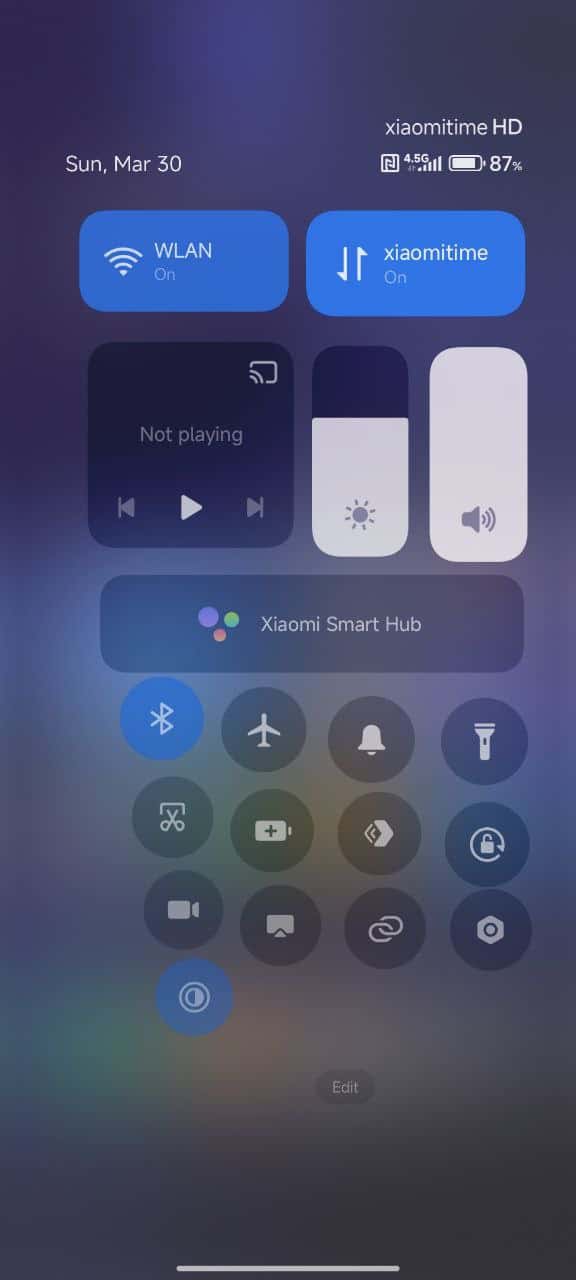This screenshot has width=576, height=1280.
Task: Start the screen recorder
Action: pos(183,909)
